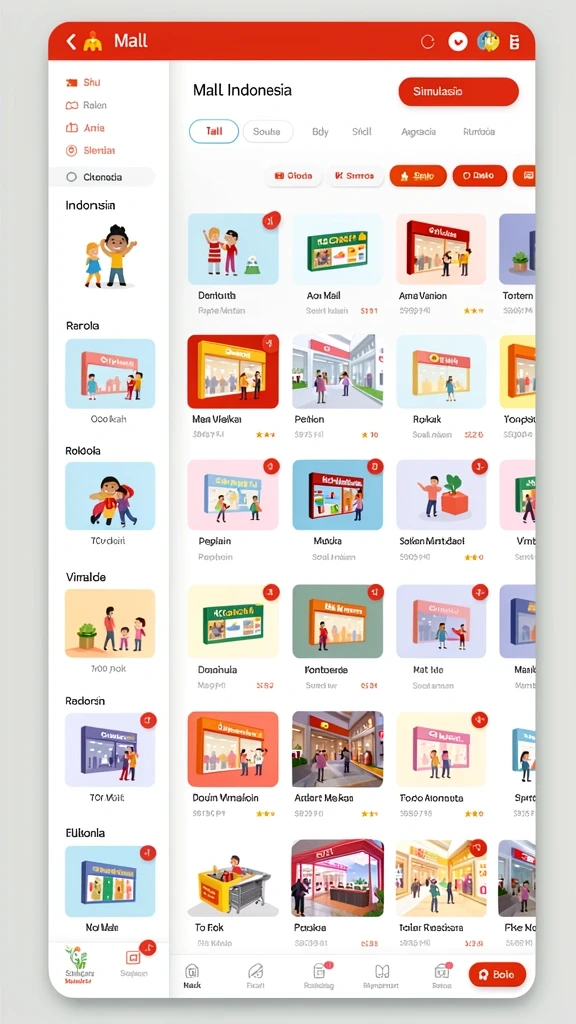Tap the red Simulasio button
The width and height of the screenshot is (576, 1024).
tap(458, 92)
